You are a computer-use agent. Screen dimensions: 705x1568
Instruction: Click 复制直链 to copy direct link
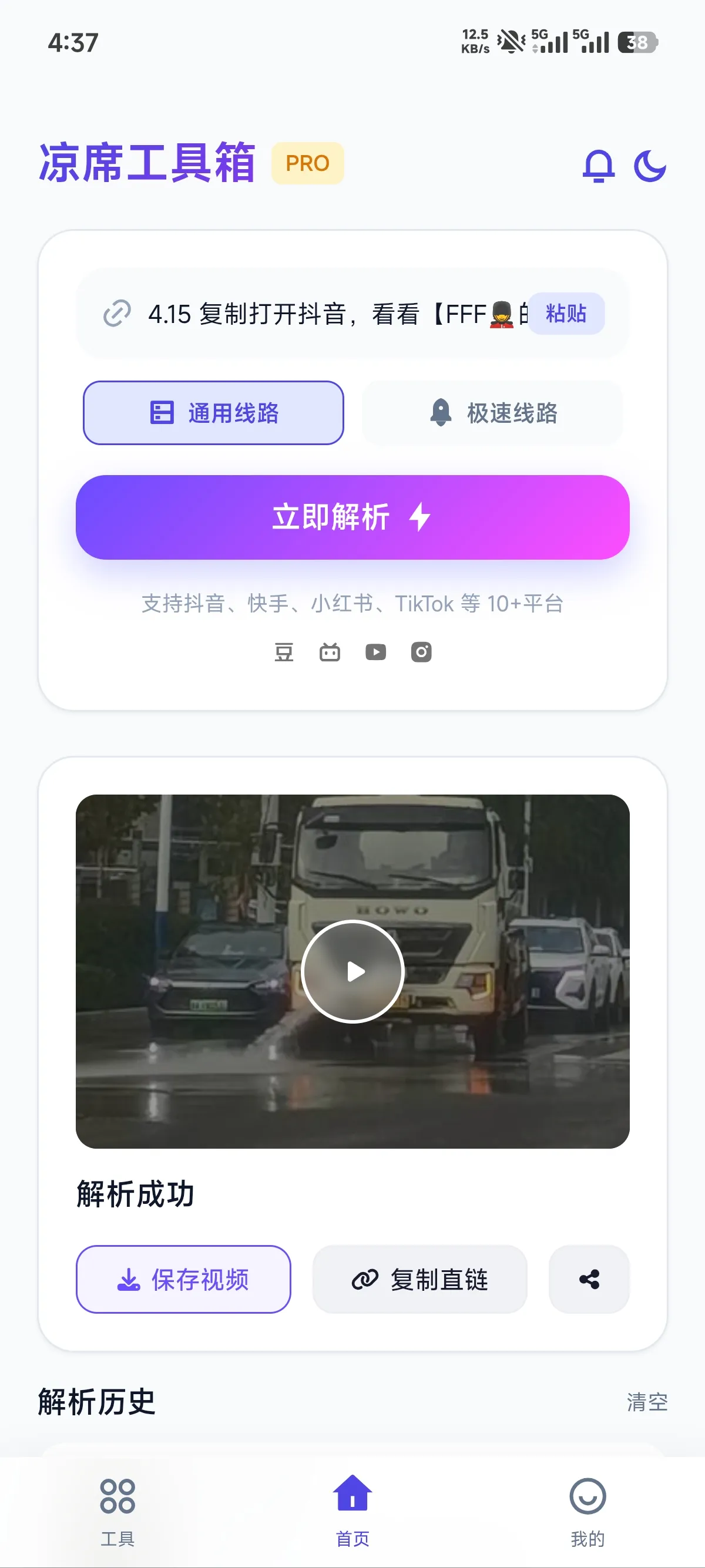tap(420, 1280)
